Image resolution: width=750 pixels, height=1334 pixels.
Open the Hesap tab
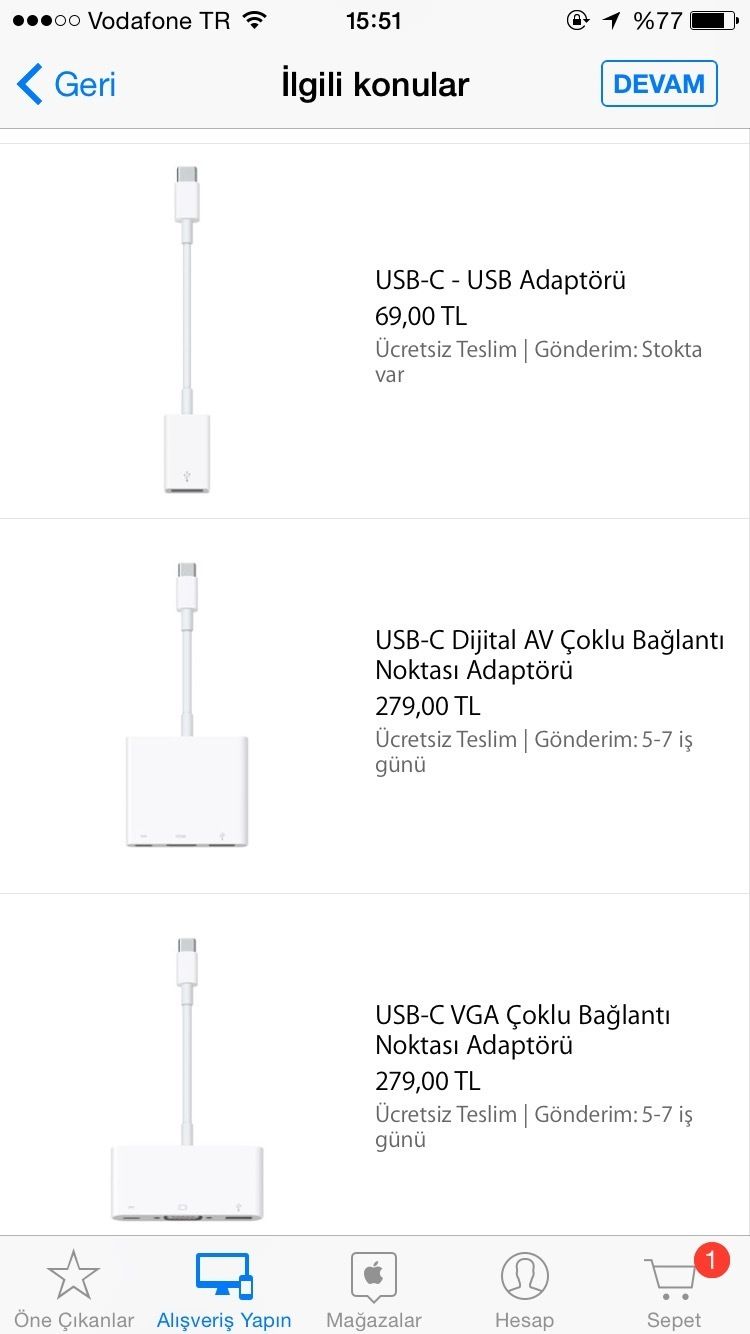point(524,1289)
